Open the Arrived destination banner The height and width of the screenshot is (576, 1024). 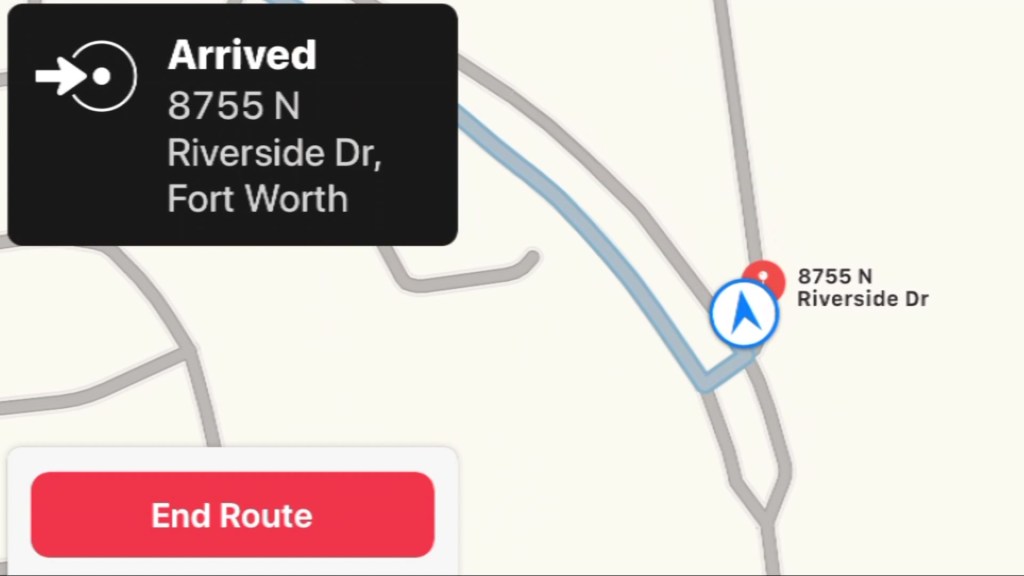tap(232, 125)
